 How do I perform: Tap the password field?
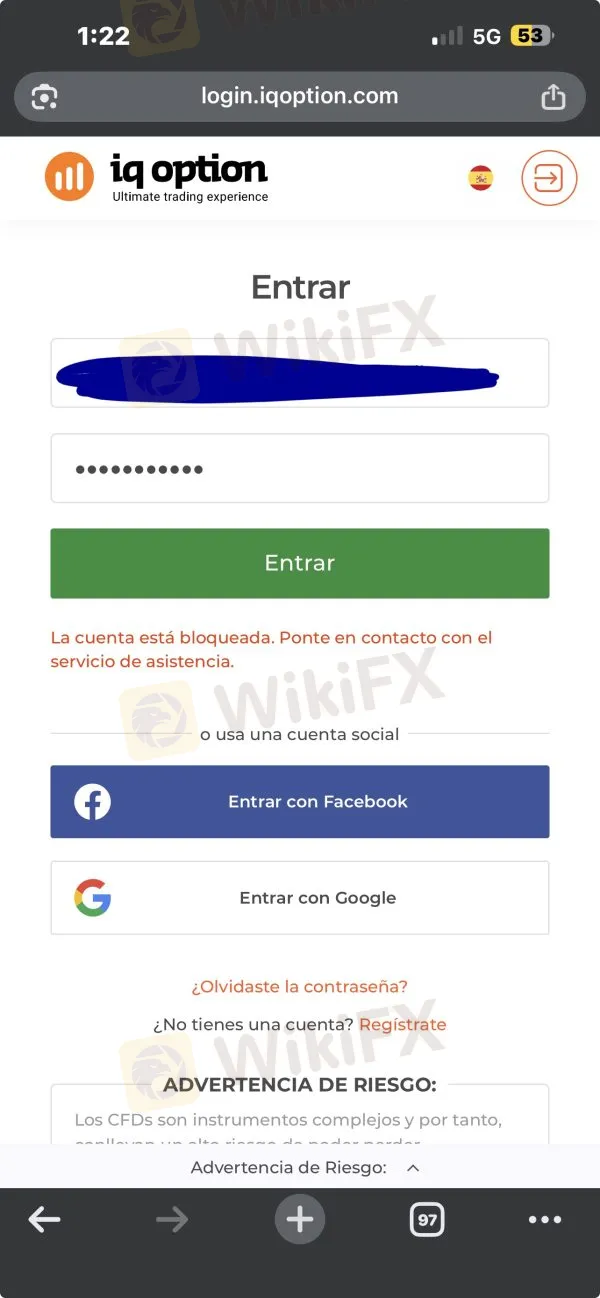click(x=299, y=468)
